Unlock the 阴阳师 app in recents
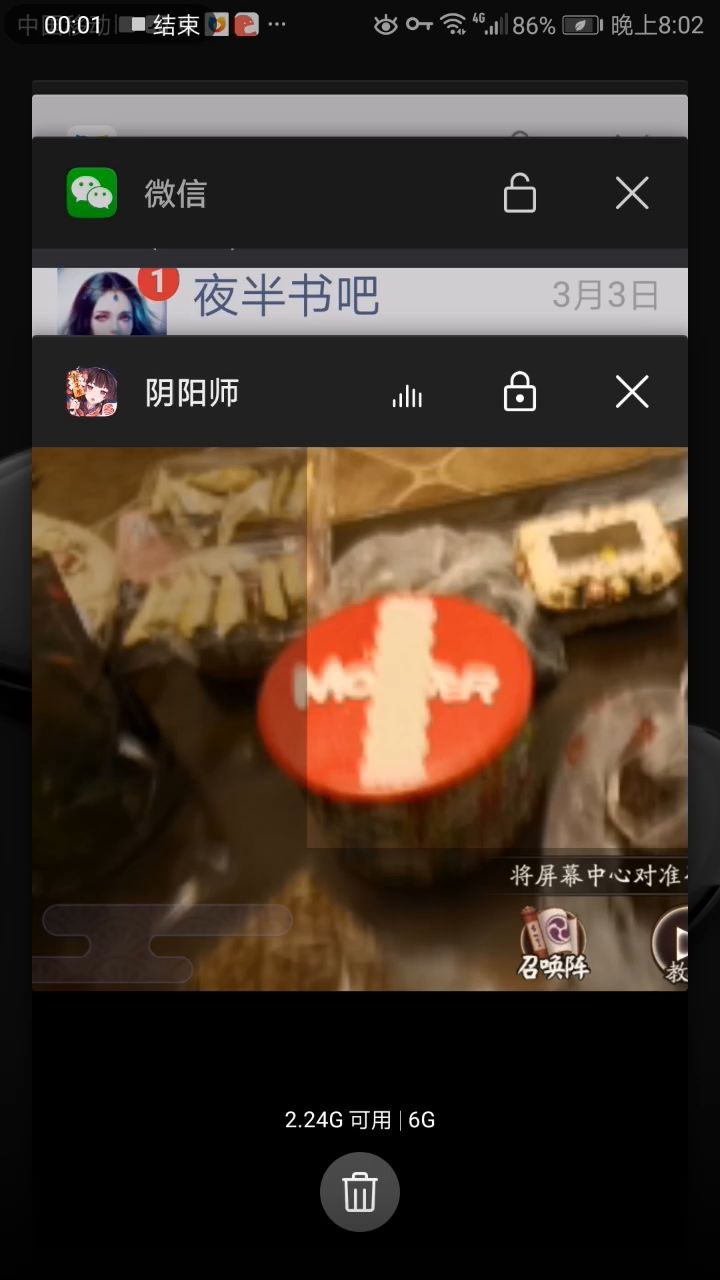Screen dimensions: 720x1280 pyautogui.click(x=519, y=393)
